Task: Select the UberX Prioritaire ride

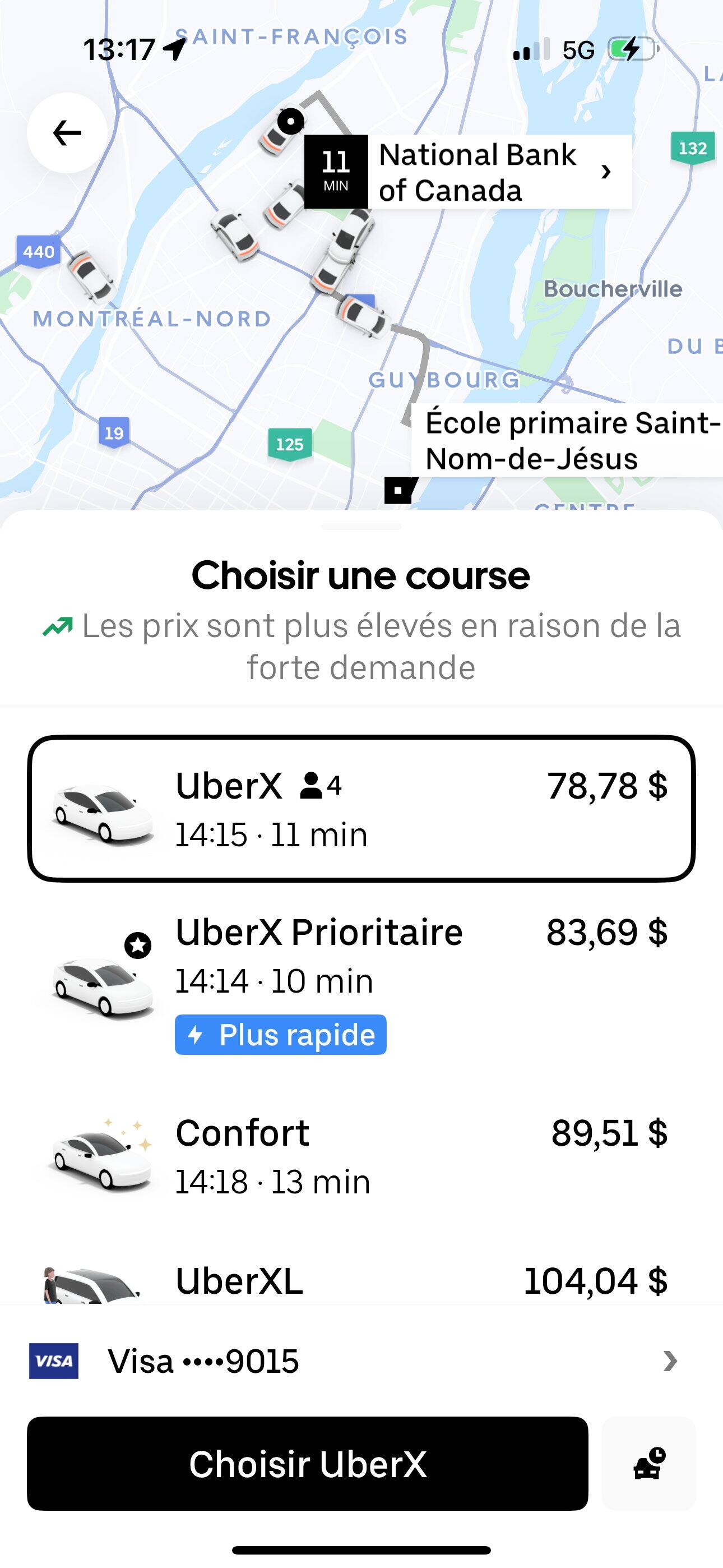Action: tap(361, 980)
